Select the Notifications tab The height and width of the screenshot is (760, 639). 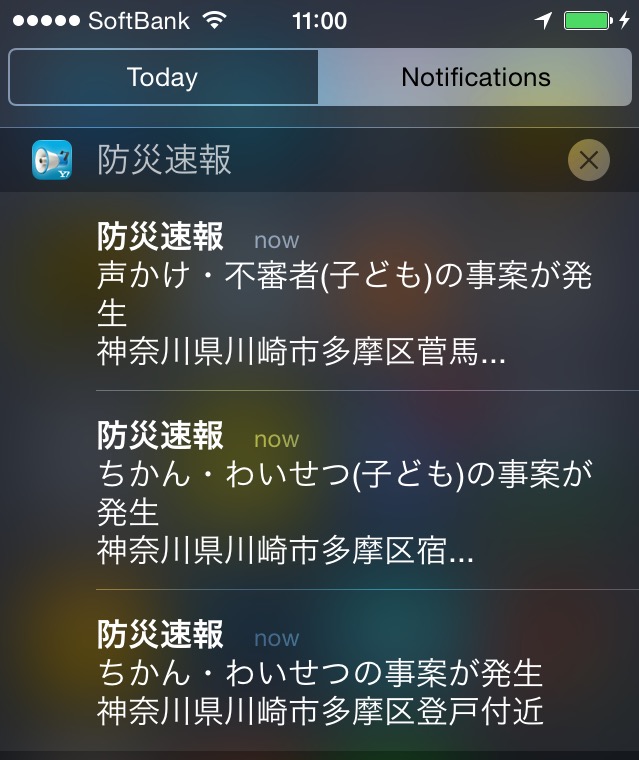click(x=475, y=77)
